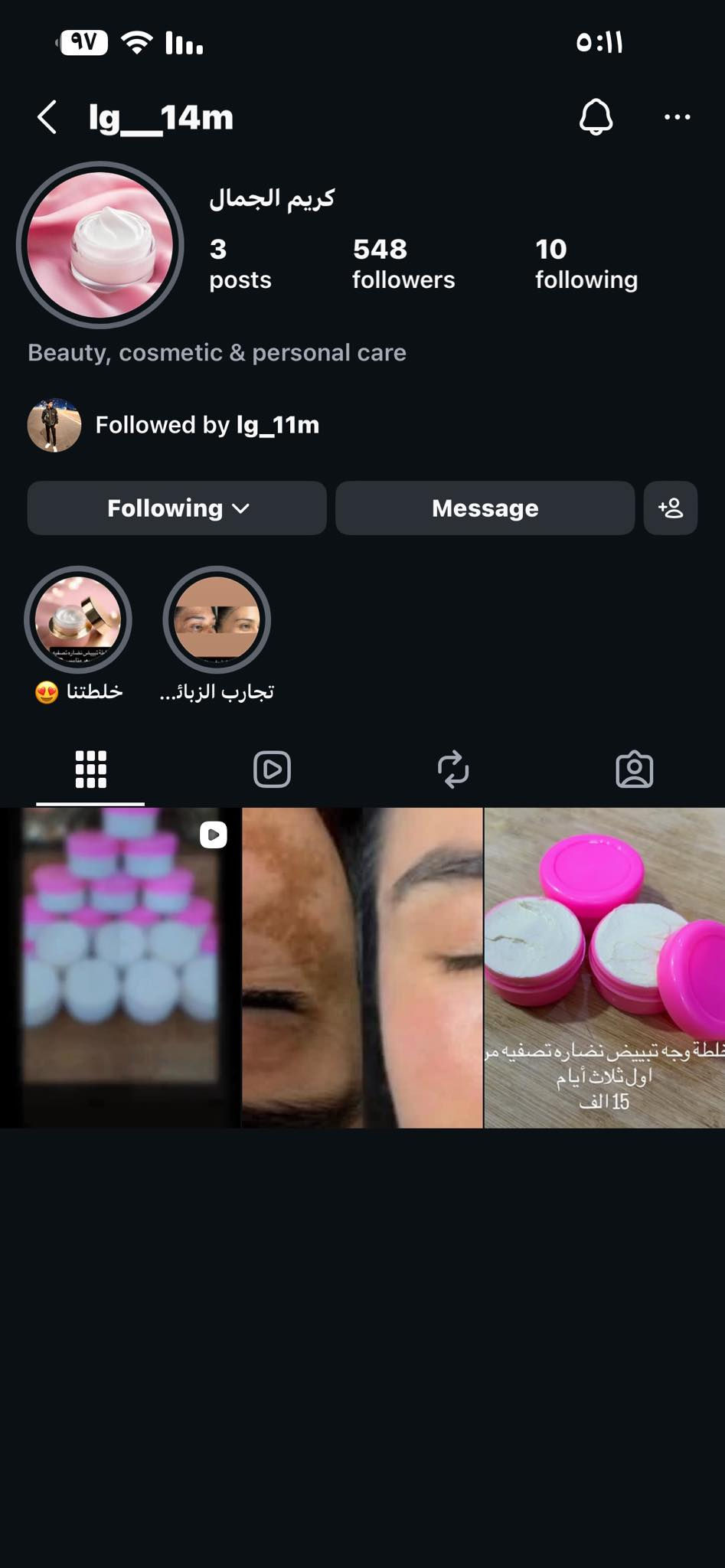Switch to the posts grid tab
Screen dimensions: 725x1568
(90, 769)
